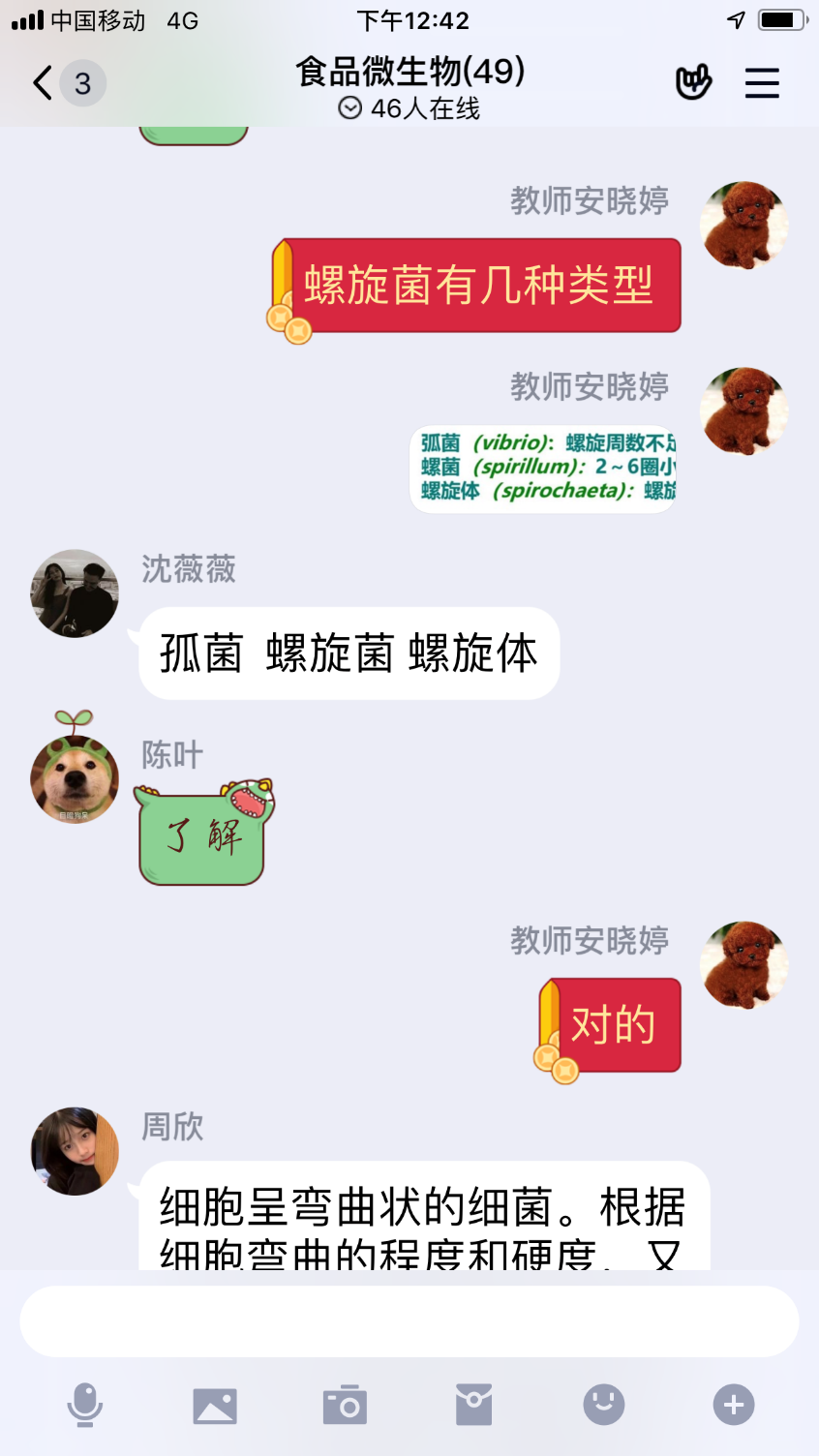Open the group chat menu

point(762,83)
